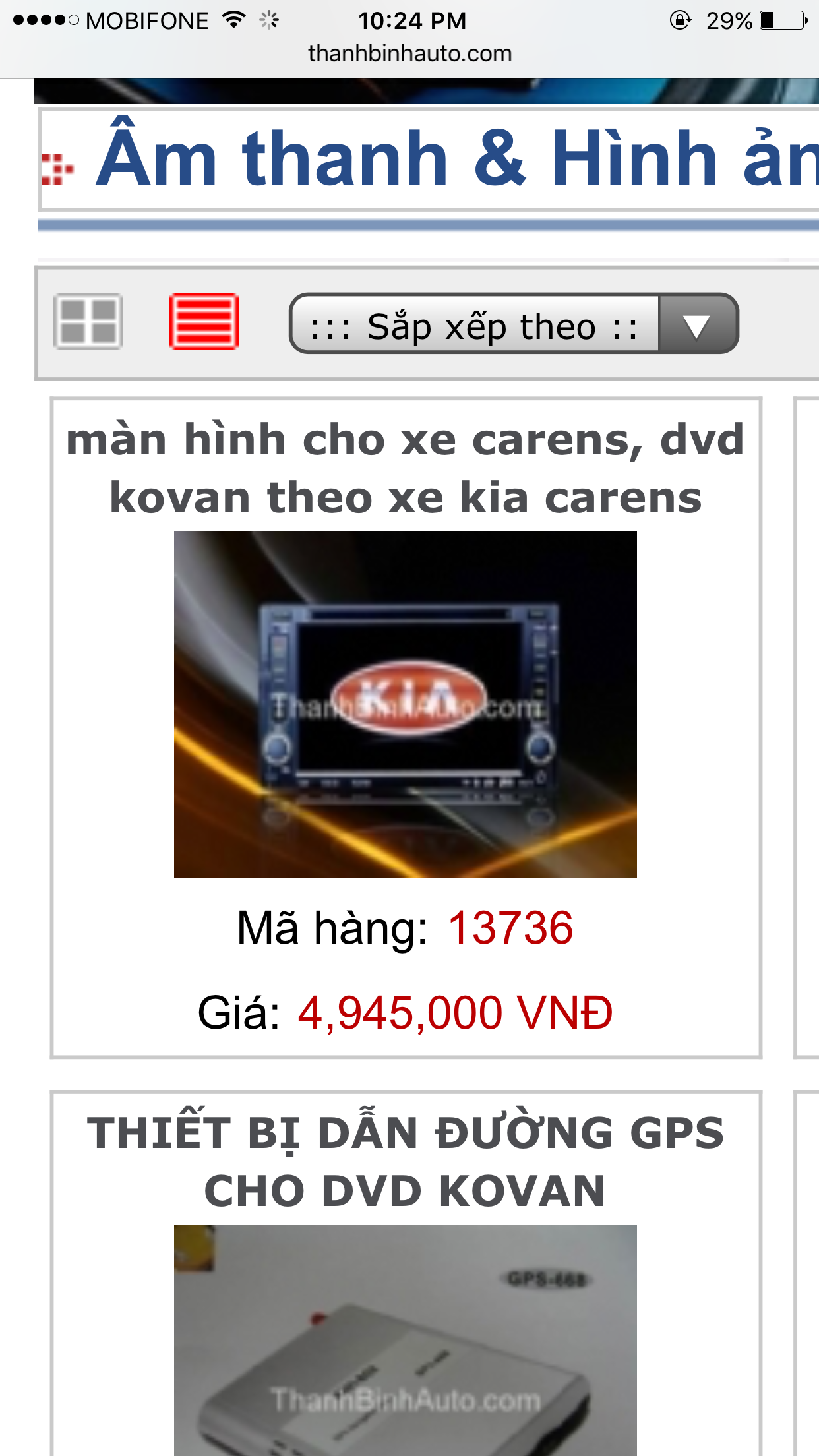This screenshot has width=819, height=1456.
Task: Open the màn hình cho xe carens title link
Action: [406, 468]
